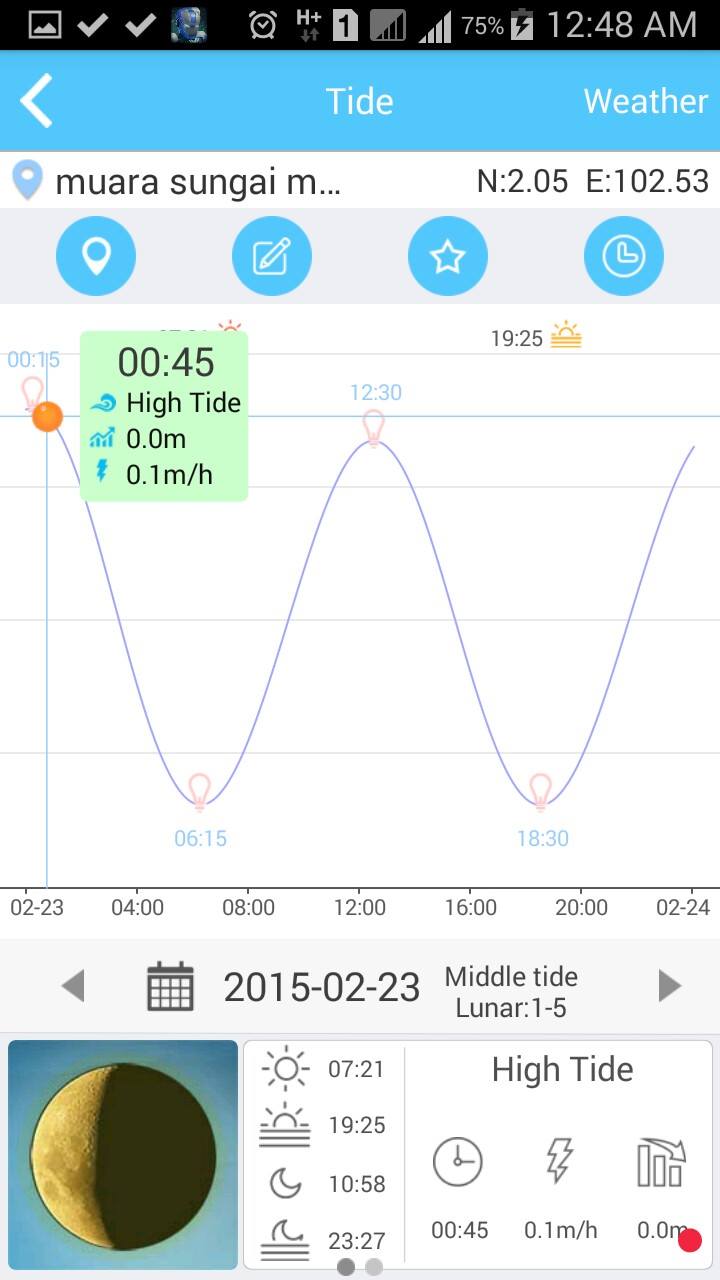720x1280 pixels.
Task: Go back using the top-left arrow
Action: [x=37, y=101]
